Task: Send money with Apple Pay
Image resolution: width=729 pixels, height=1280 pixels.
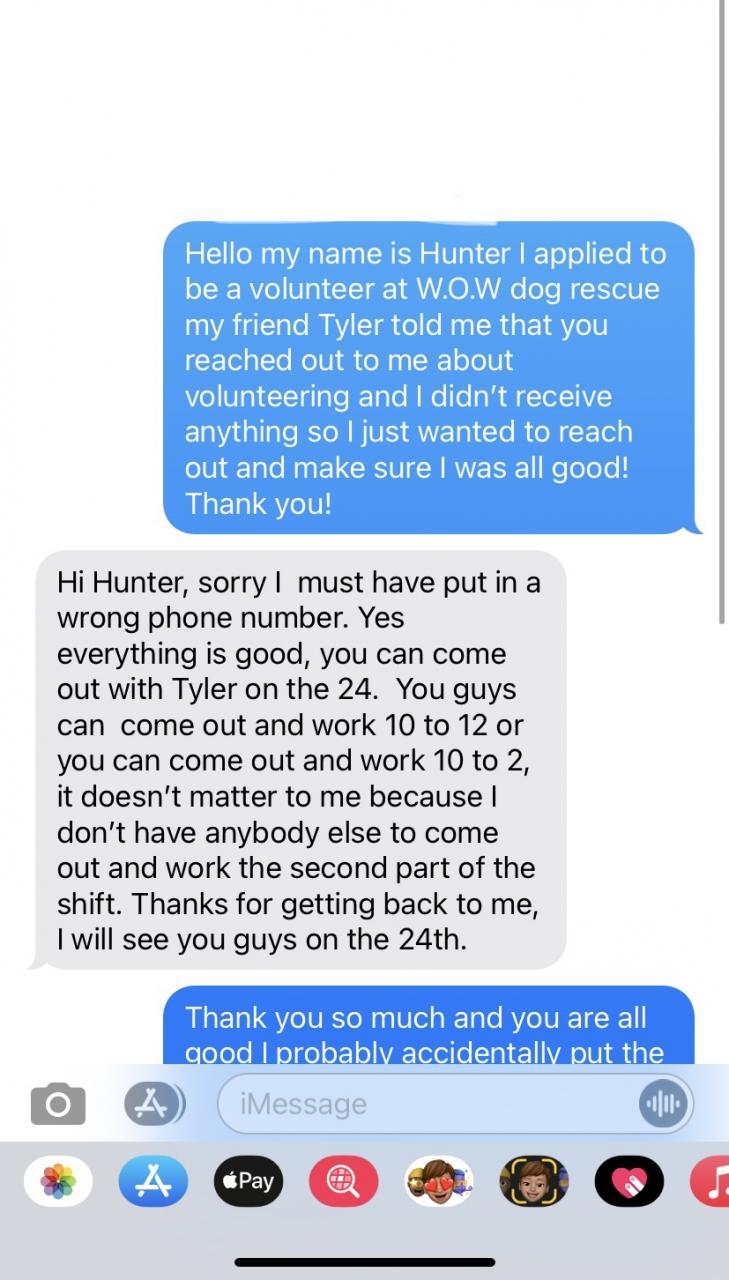Action: click(x=247, y=1182)
